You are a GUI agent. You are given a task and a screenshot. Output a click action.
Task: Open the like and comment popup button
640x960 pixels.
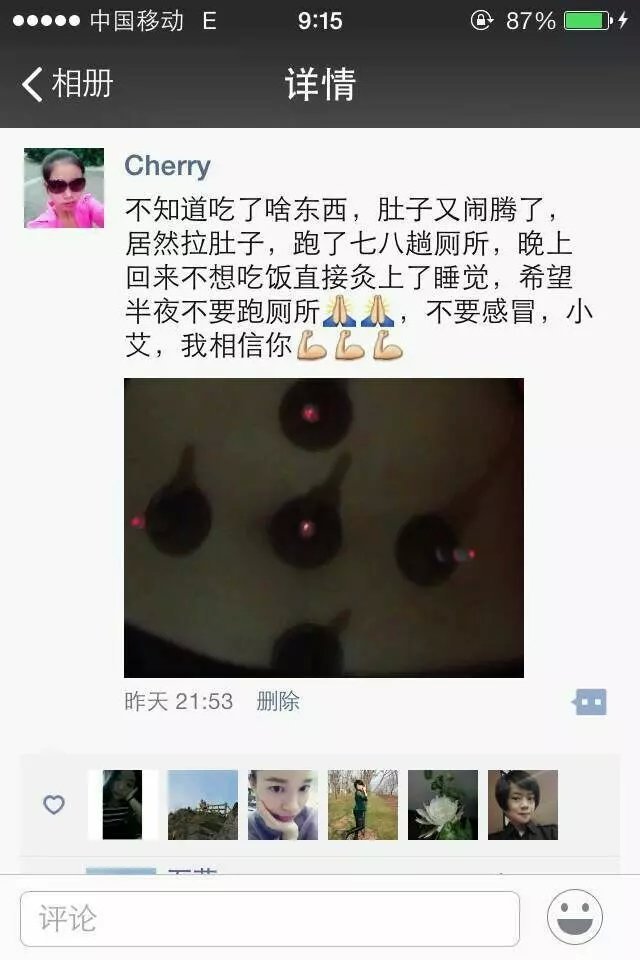590,702
